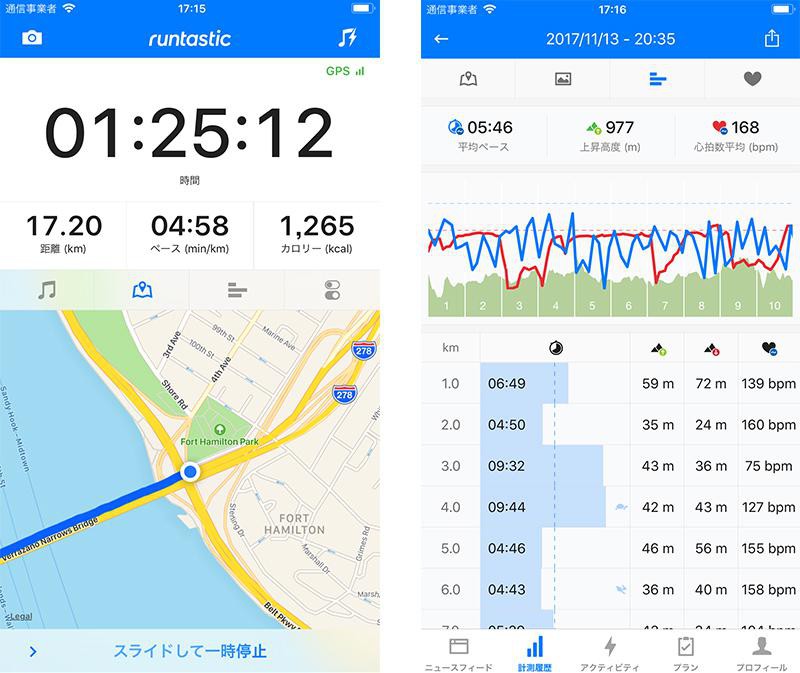The height and width of the screenshot is (673, 800).
Task: Open the camera in the runtastic header
Action: coord(32,38)
